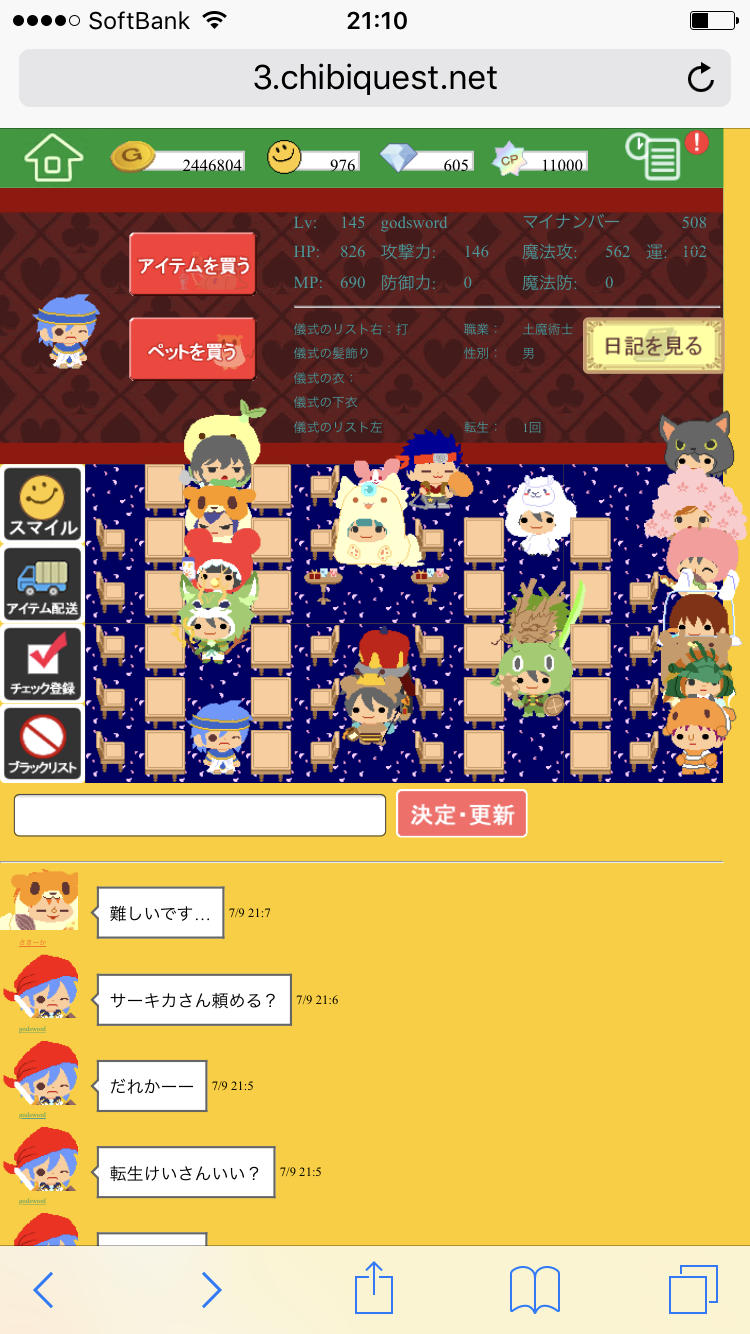The width and height of the screenshot is (750, 1334).
Task: Open the notifications list icon
Action: coord(657,158)
